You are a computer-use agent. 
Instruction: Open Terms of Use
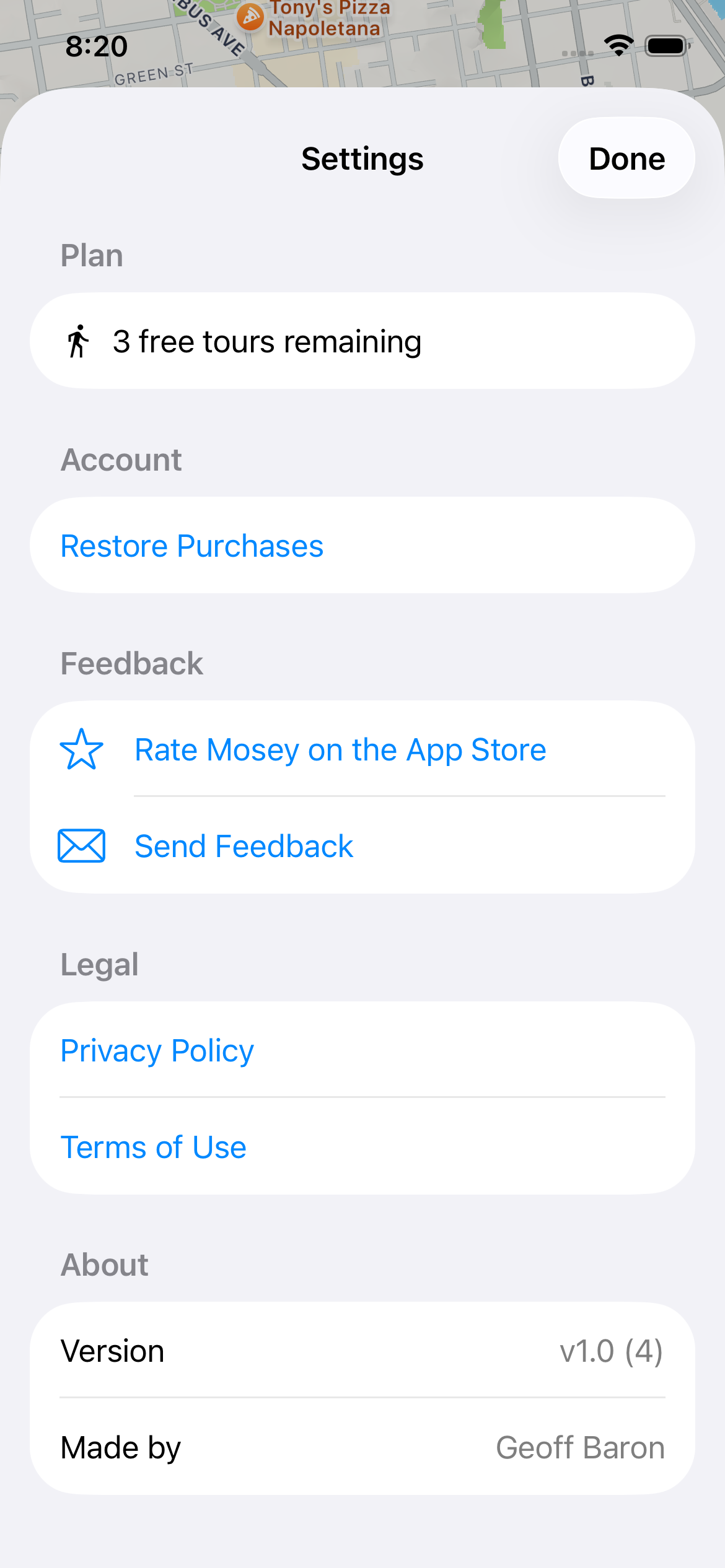point(153,1147)
